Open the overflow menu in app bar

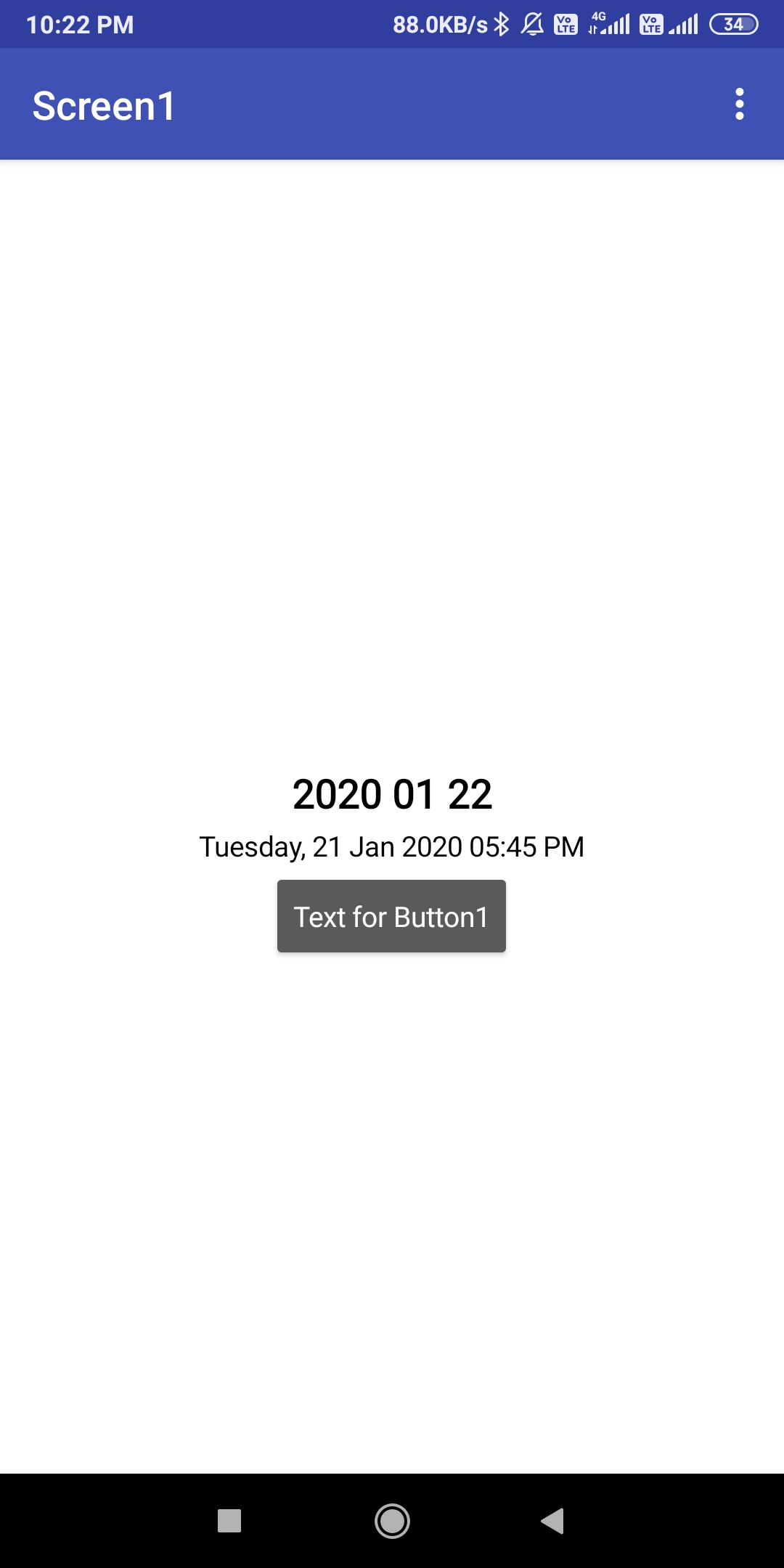(739, 105)
